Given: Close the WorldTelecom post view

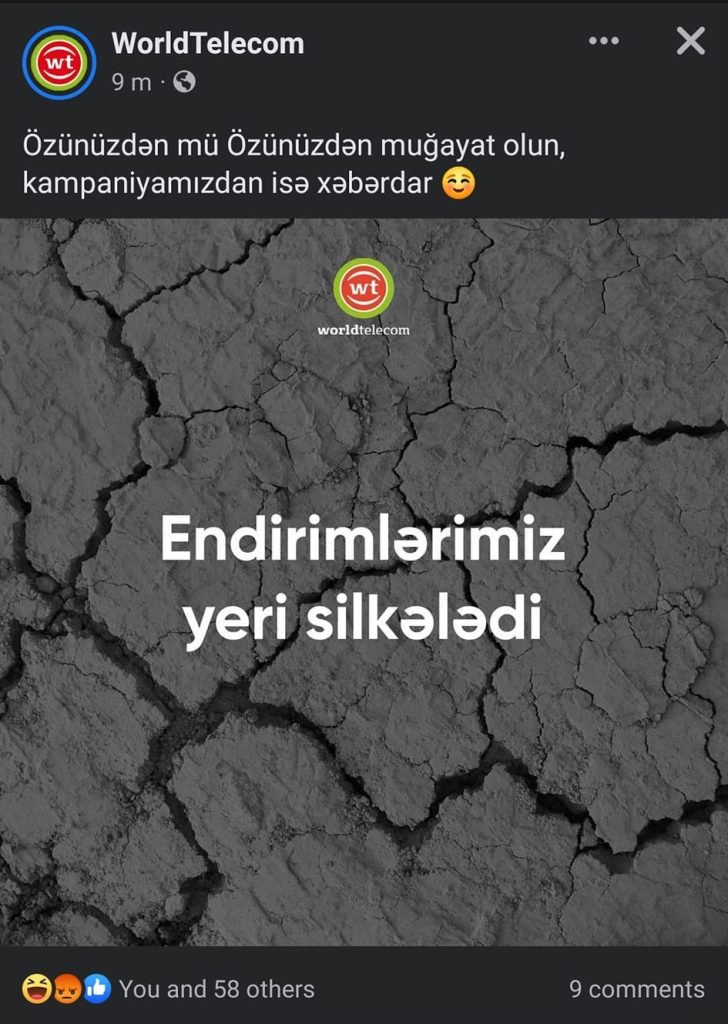Looking at the screenshot, I should tap(691, 41).
